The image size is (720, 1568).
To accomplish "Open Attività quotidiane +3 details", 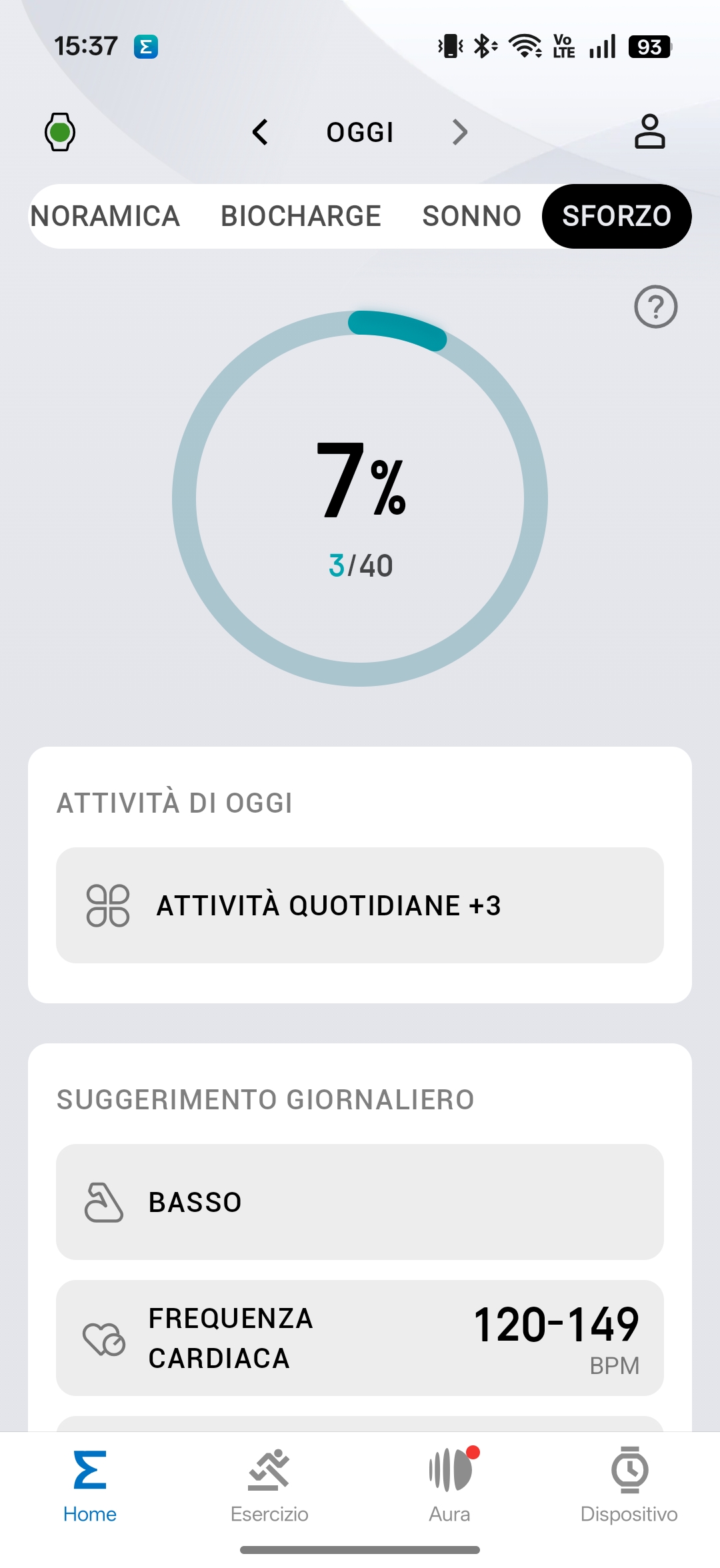I will pos(360,905).
